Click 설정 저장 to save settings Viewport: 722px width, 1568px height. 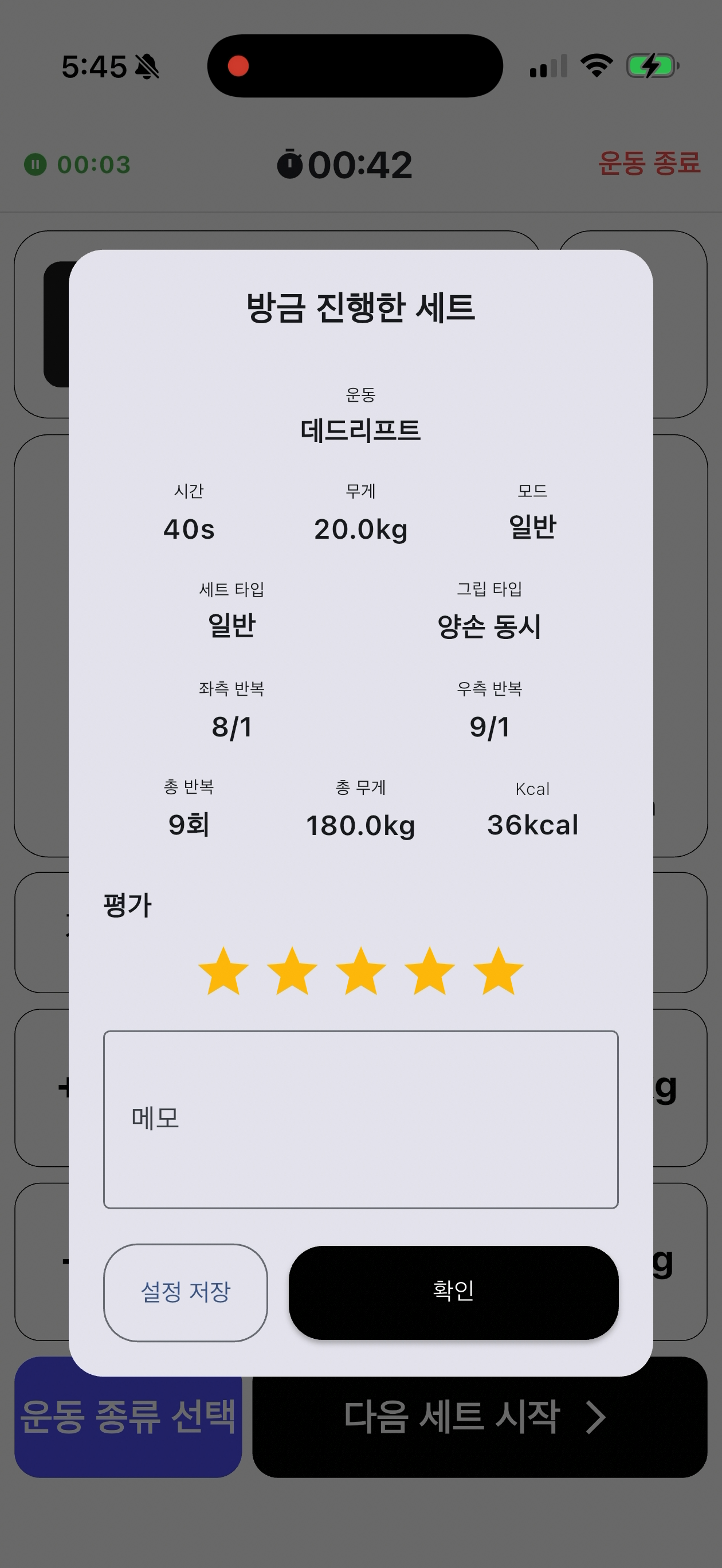click(186, 1293)
